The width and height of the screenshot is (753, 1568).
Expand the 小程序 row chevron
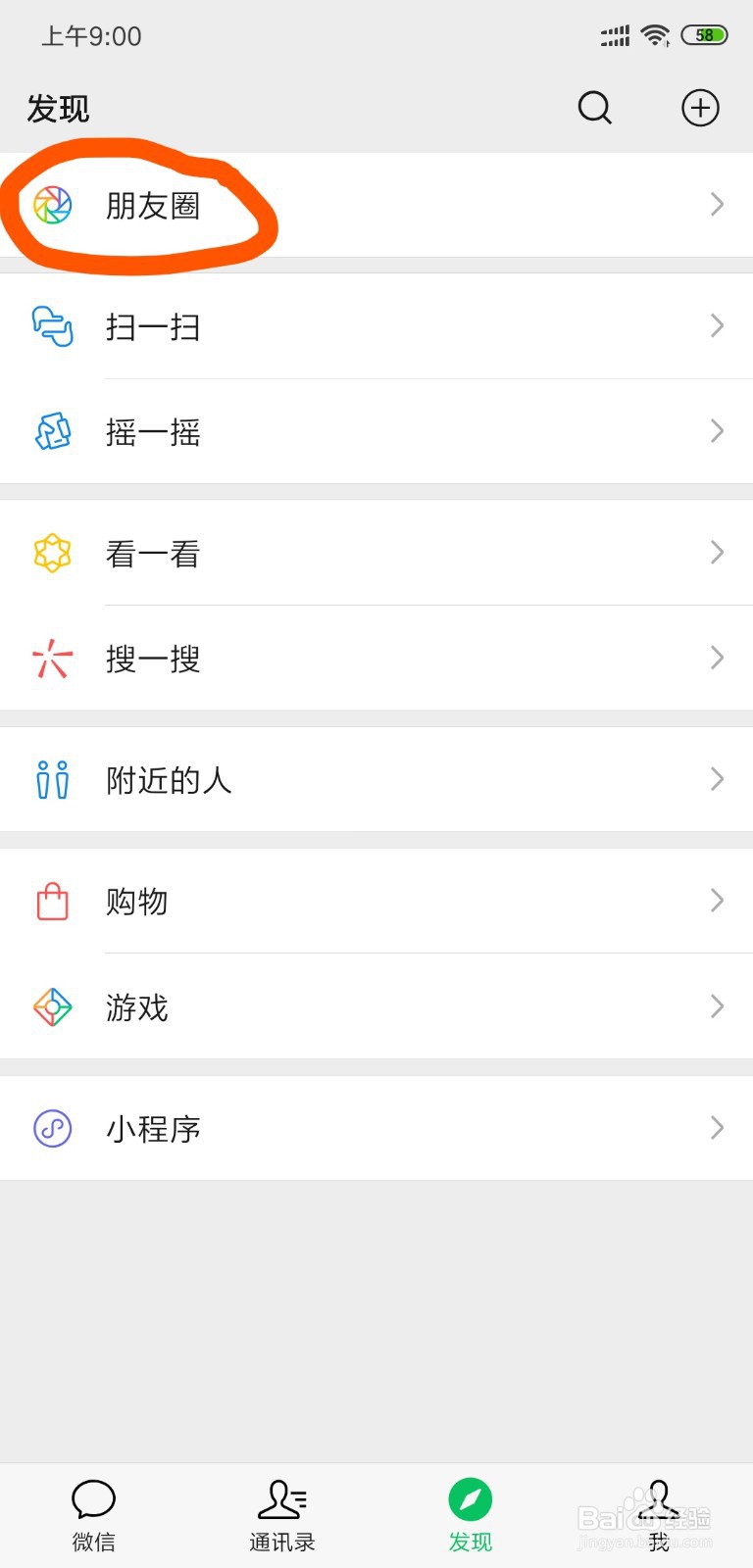tap(717, 1128)
